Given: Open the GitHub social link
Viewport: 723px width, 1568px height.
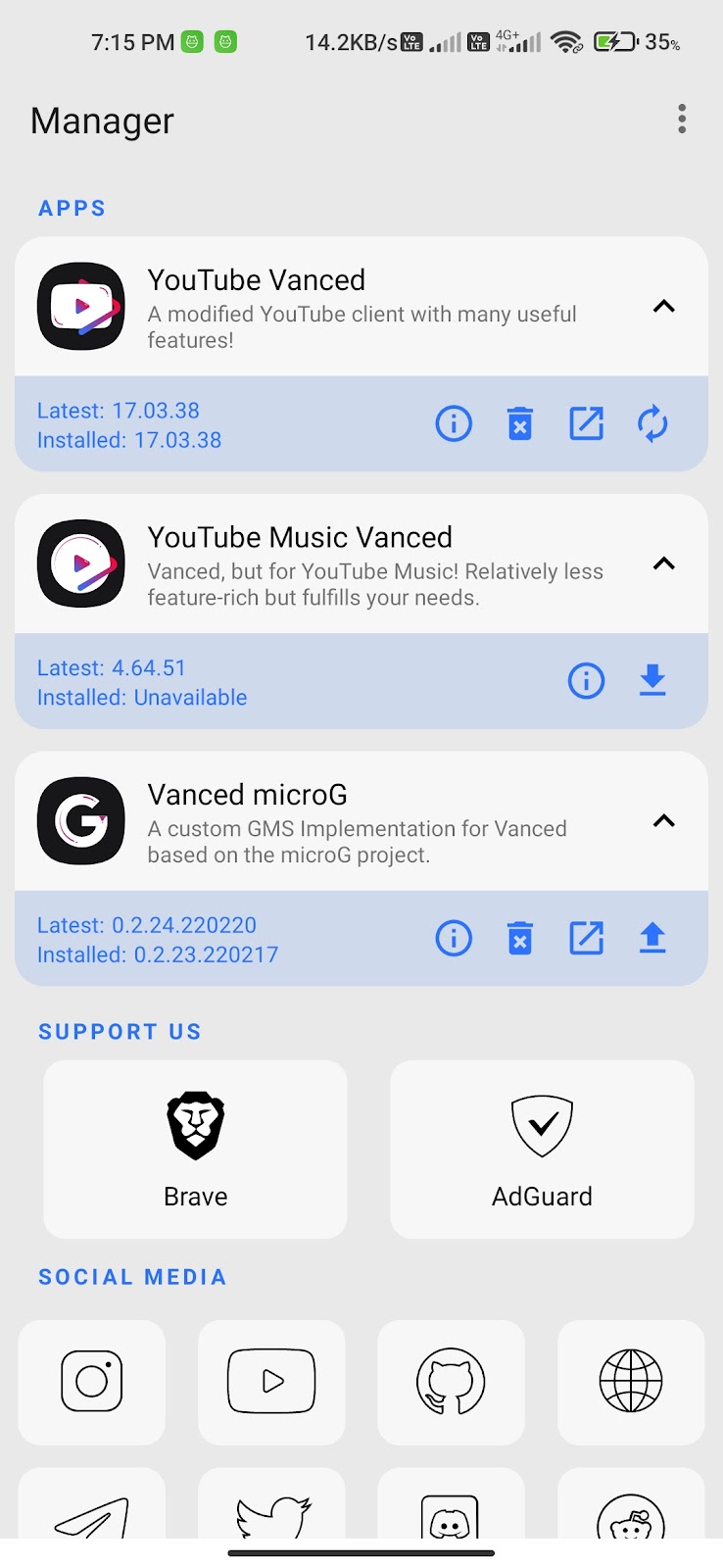Looking at the screenshot, I should (x=452, y=1382).
